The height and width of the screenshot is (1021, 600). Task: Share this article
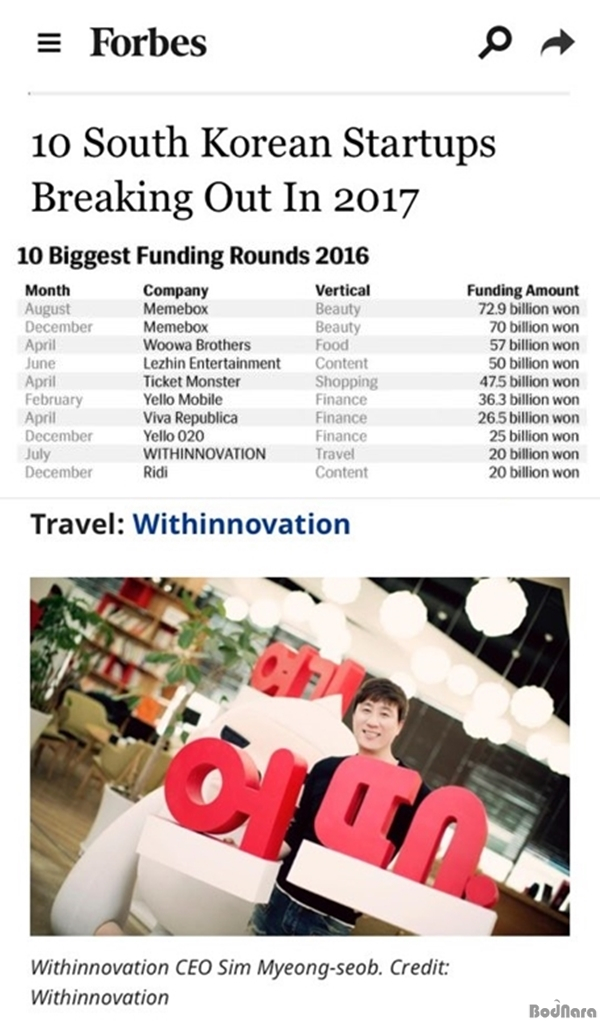click(557, 42)
